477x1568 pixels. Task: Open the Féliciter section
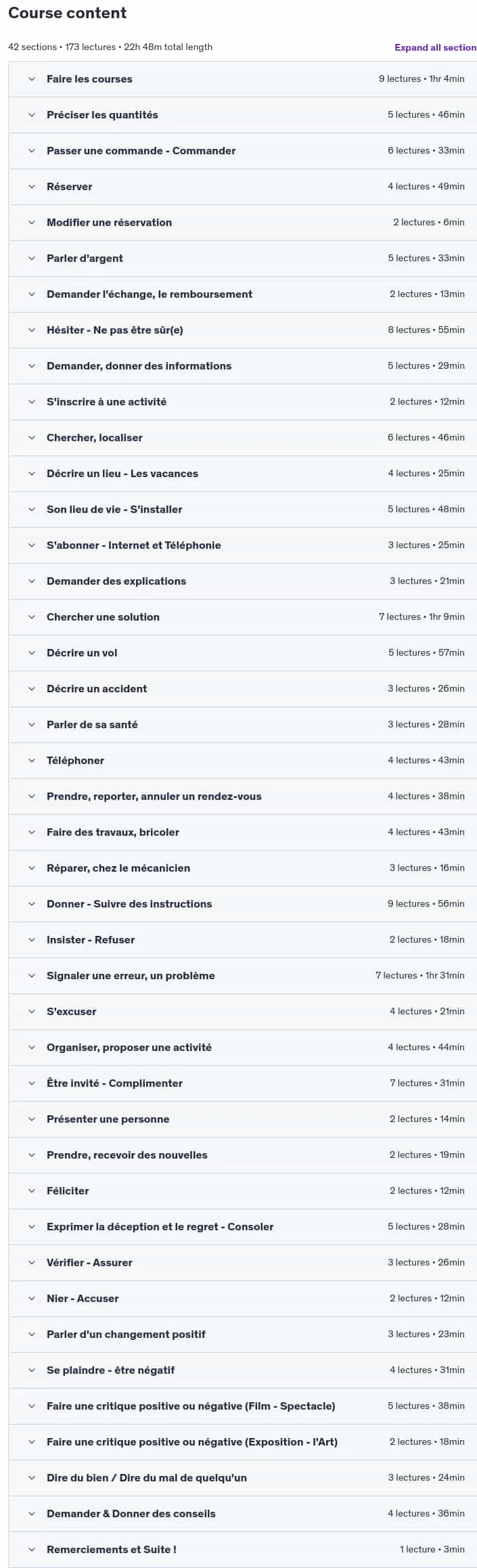(243, 1191)
